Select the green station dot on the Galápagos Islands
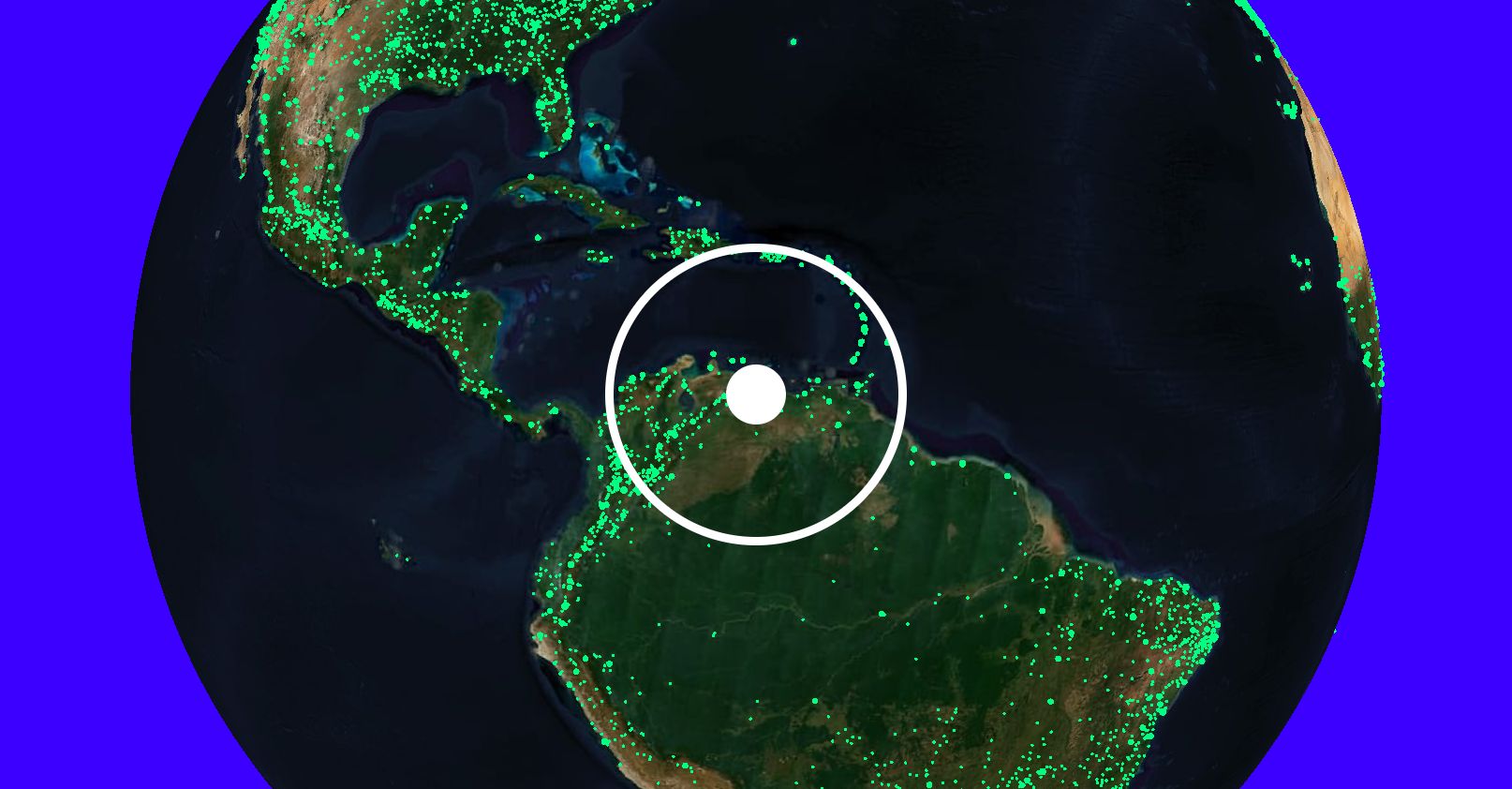This screenshot has height=789, width=1512. pyautogui.click(x=397, y=556)
